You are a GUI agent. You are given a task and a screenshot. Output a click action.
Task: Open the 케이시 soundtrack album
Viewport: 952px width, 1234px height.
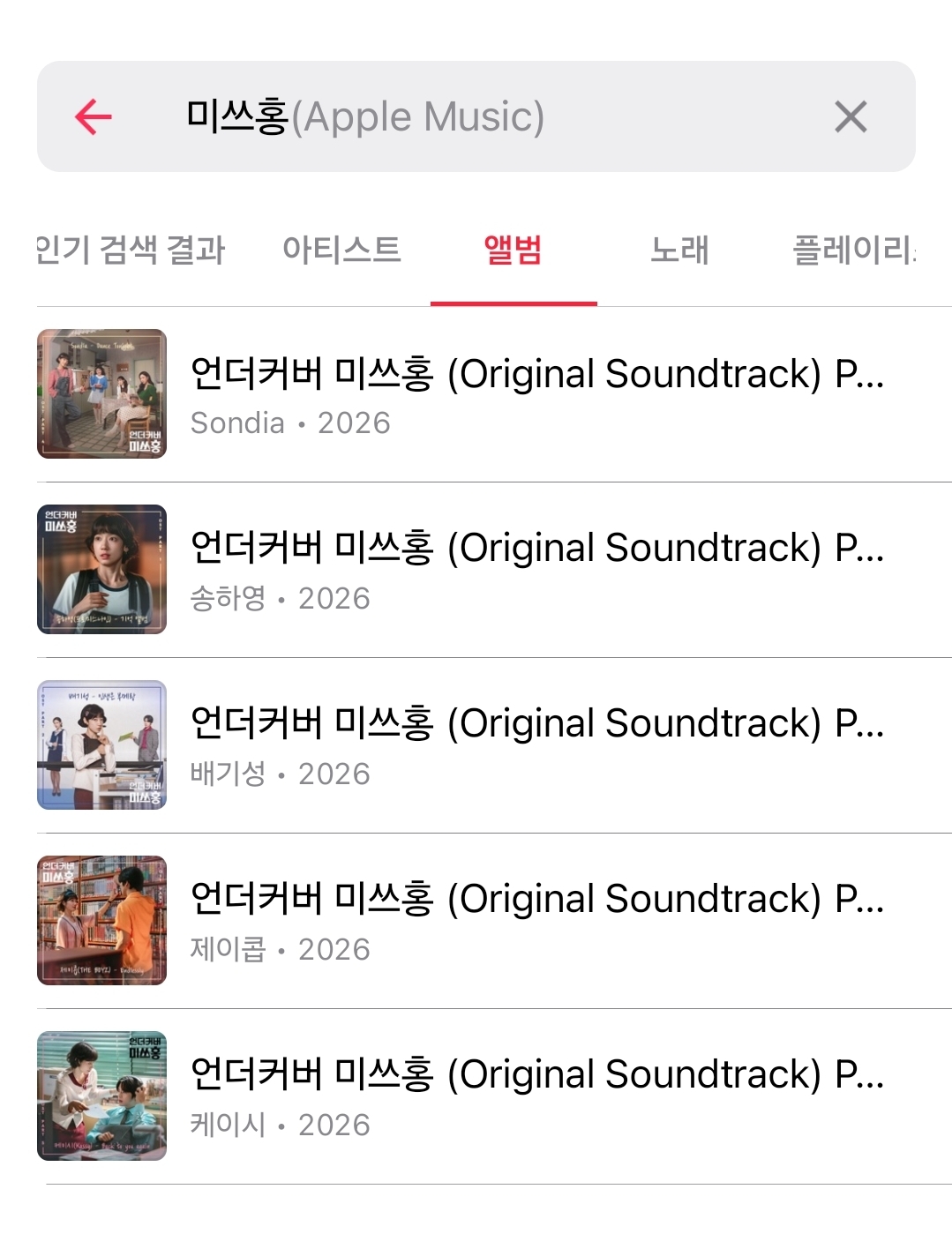pos(494,1096)
